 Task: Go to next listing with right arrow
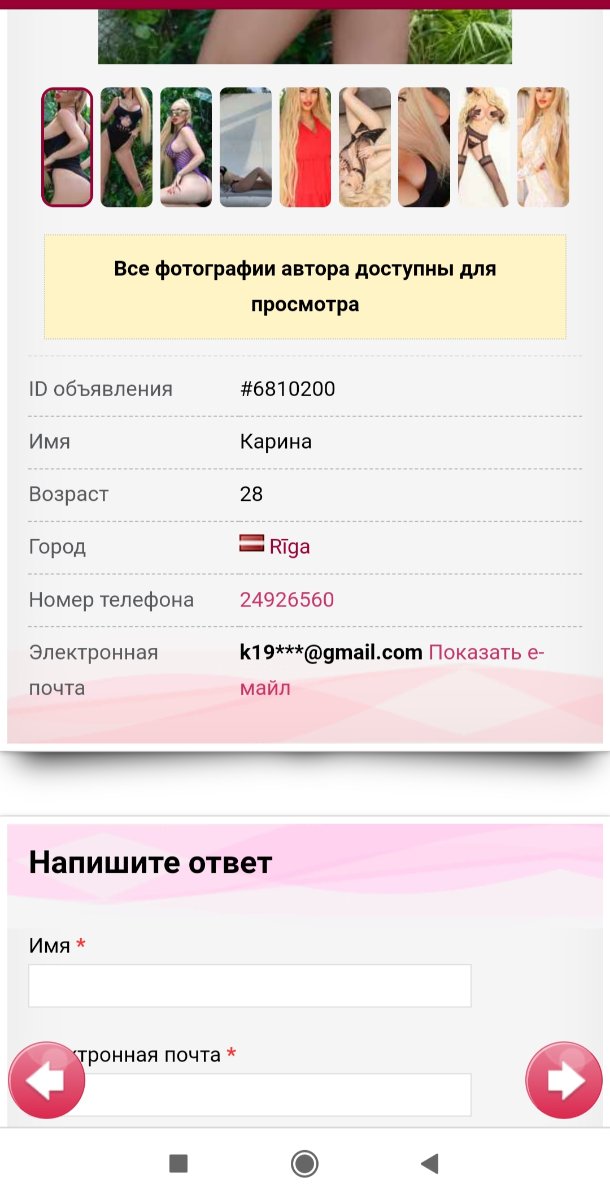(564, 1080)
